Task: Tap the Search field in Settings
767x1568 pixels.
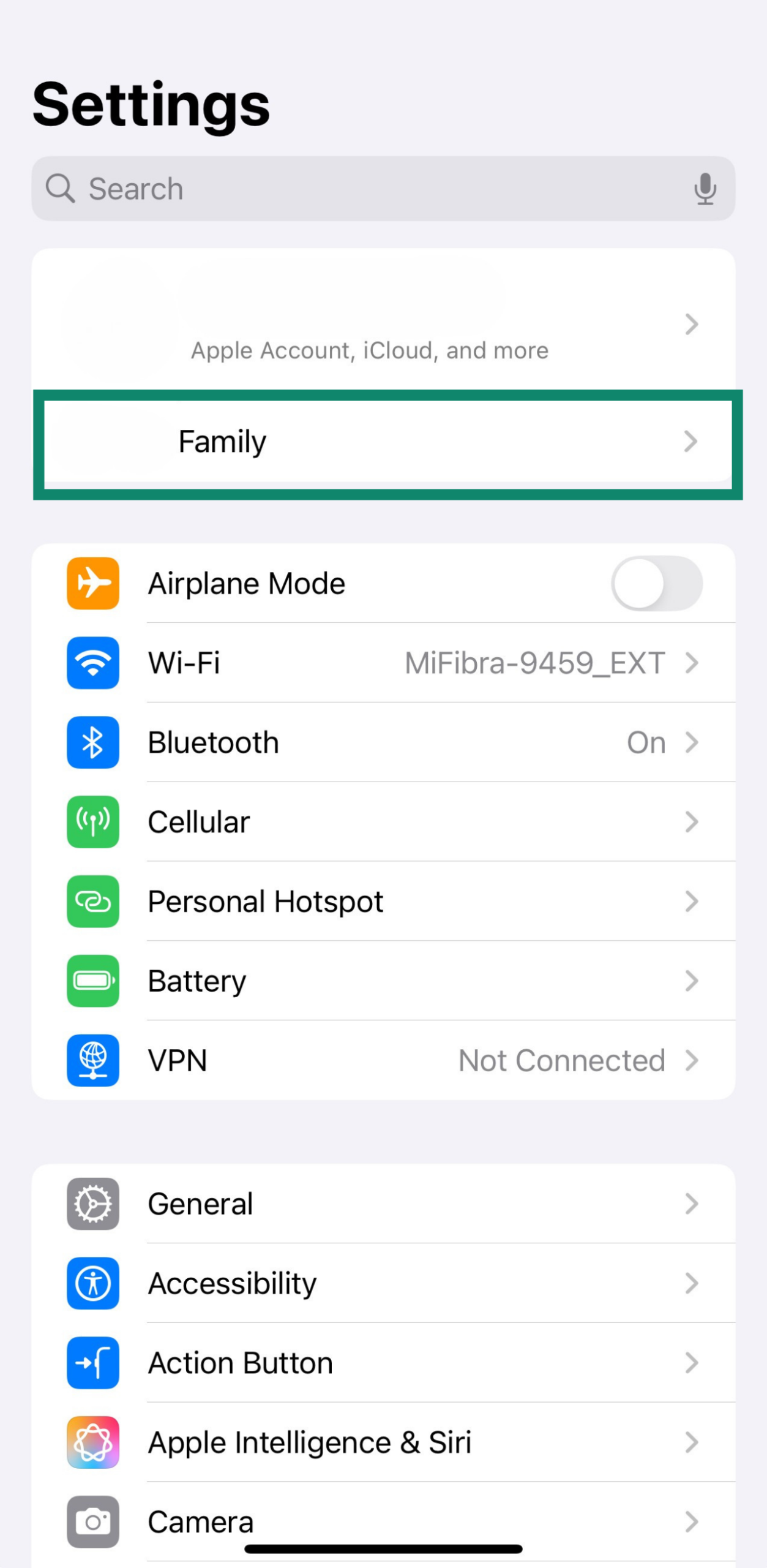Action: coord(367,189)
